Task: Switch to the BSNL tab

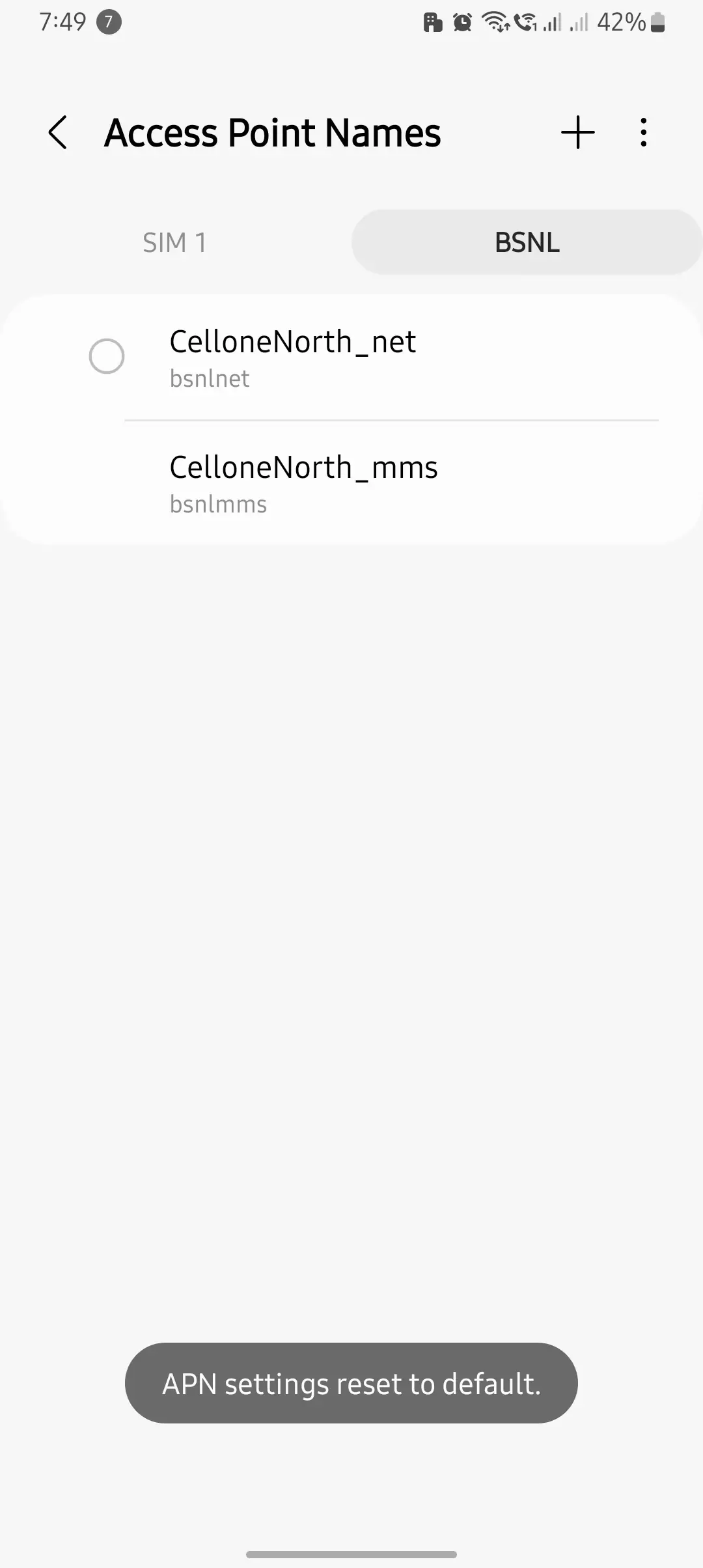Action: pyautogui.click(x=527, y=243)
